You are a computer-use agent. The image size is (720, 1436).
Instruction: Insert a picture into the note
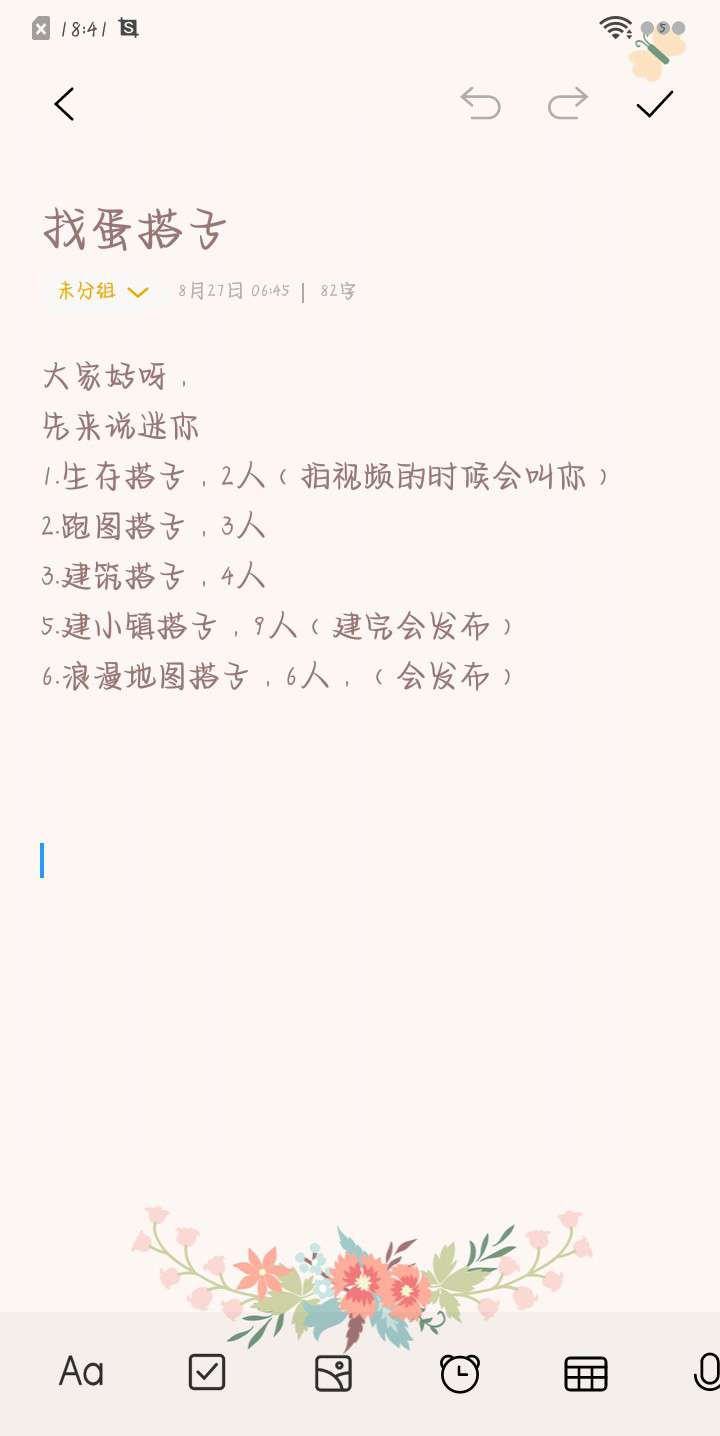point(333,1373)
